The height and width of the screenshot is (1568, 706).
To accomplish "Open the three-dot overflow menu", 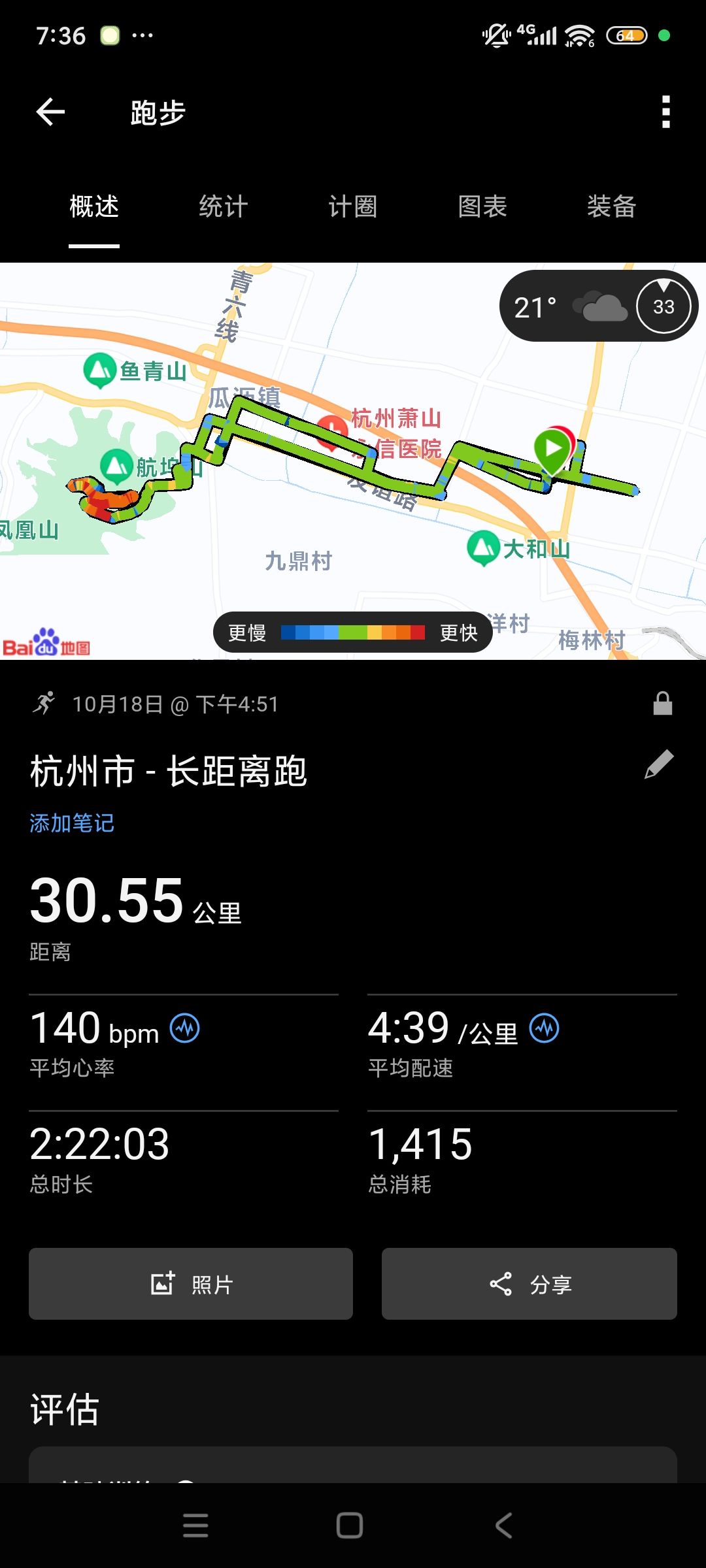I will (x=665, y=112).
